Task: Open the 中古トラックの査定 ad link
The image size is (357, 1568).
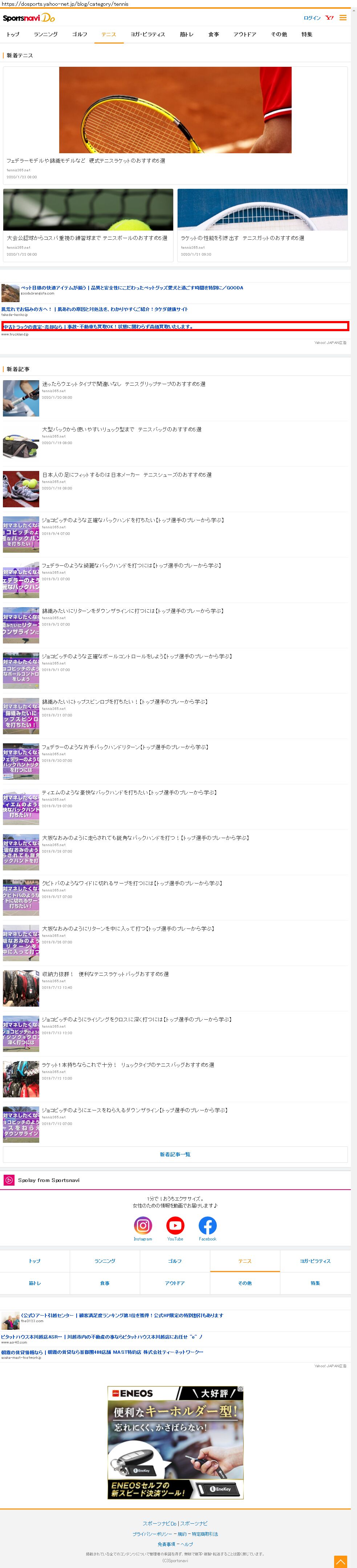Action: (97, 327)
